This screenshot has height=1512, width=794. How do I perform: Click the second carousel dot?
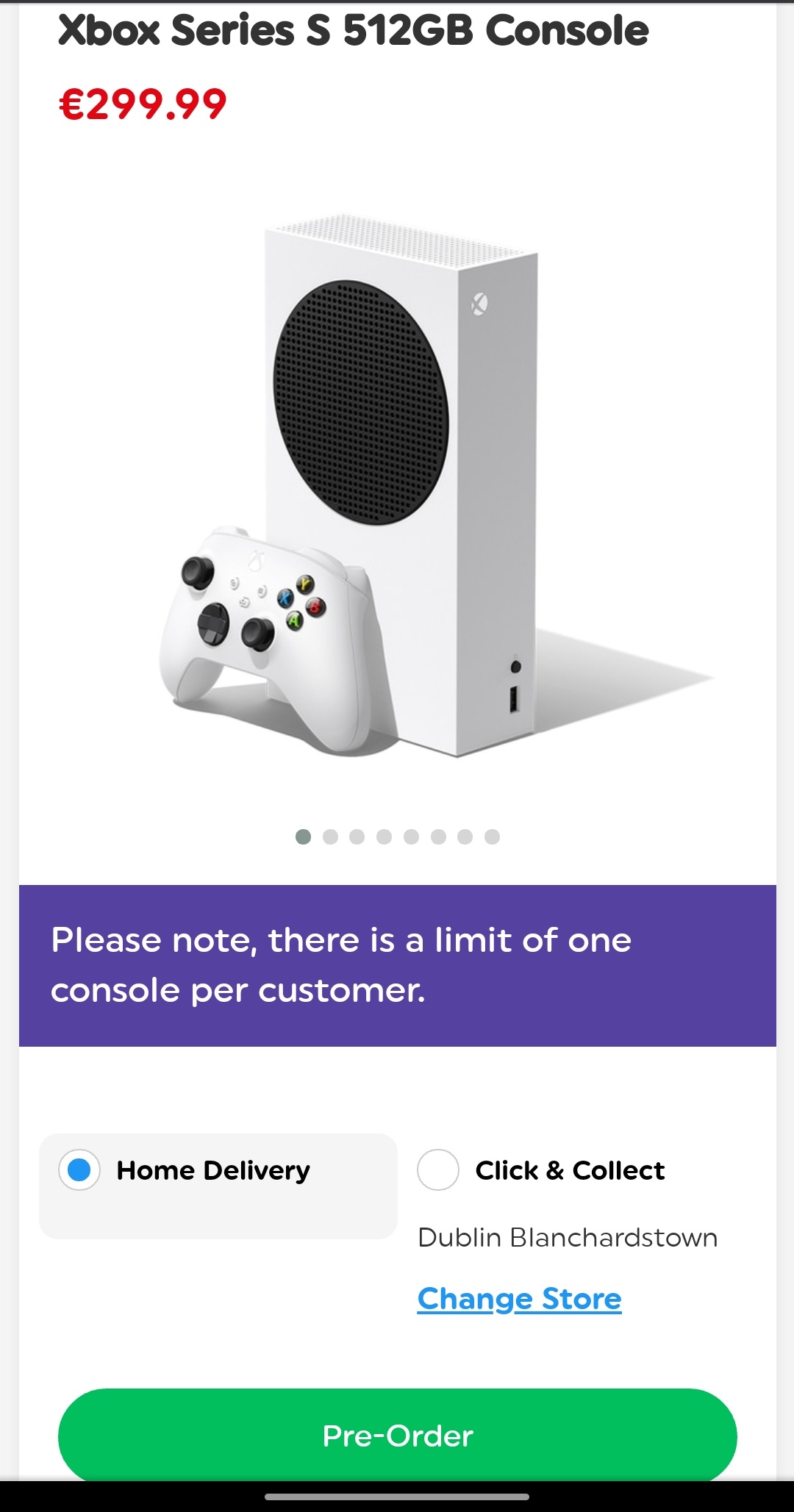pos(329,836)
